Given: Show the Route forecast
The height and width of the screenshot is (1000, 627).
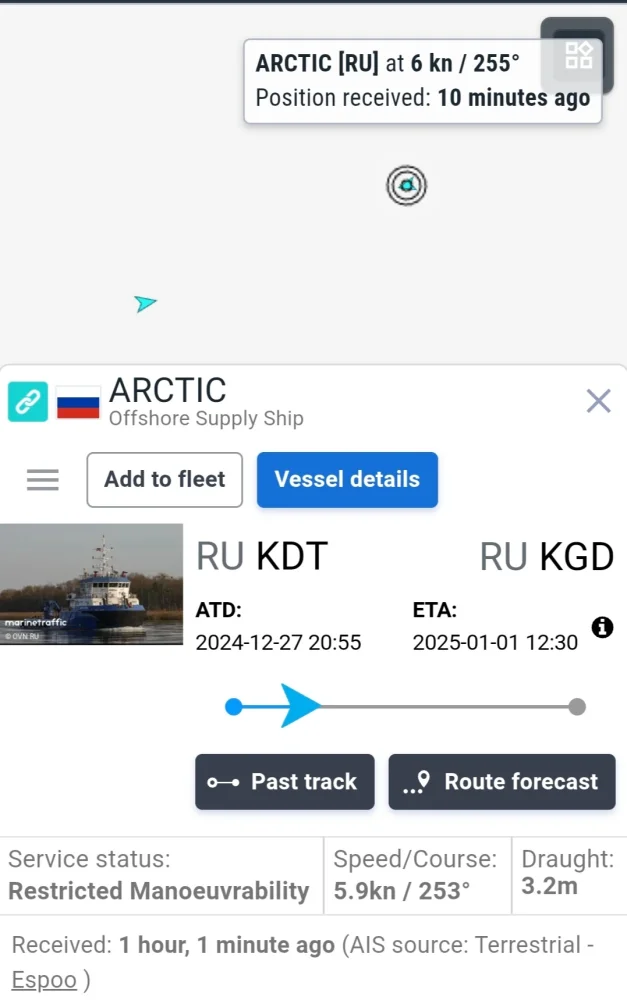Looking at the screenshot, I should click(502, 782).
